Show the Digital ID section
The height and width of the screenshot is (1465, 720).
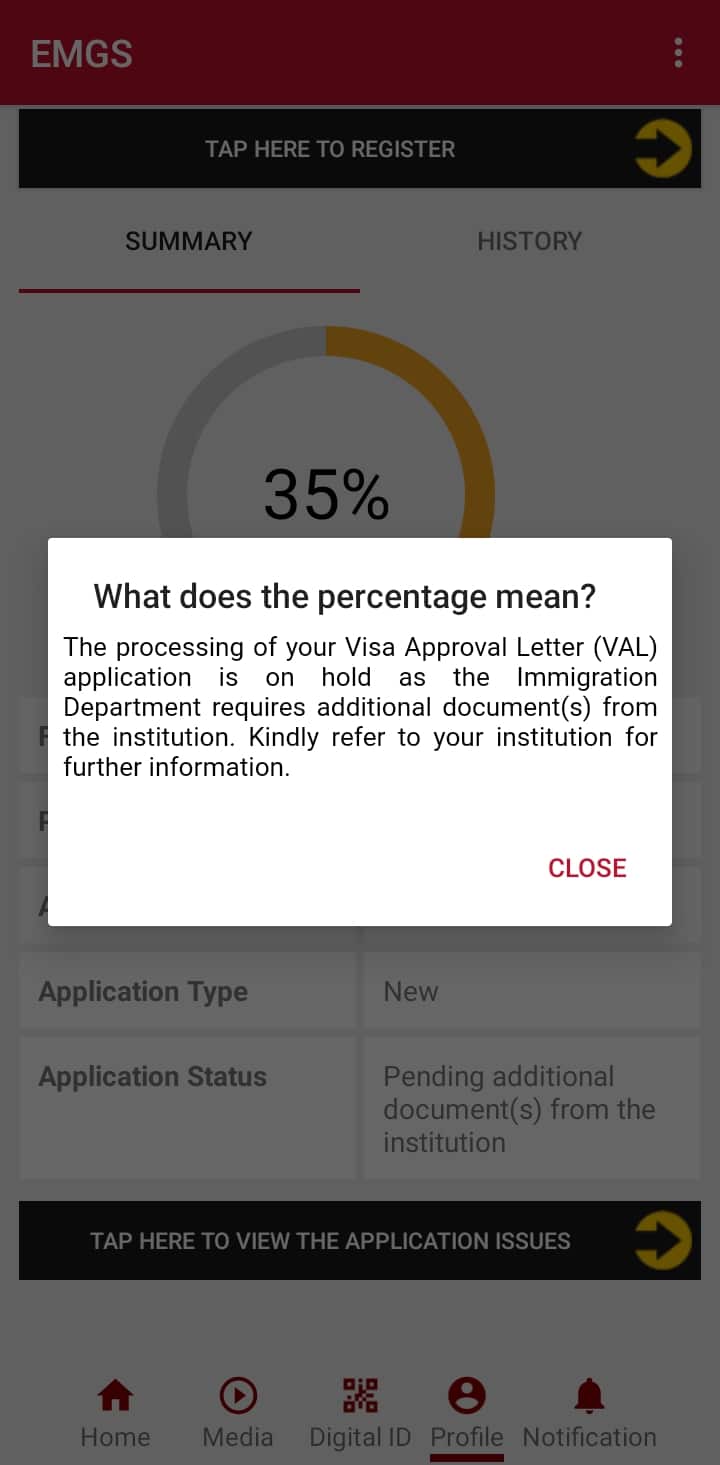tap(360, 1413)
